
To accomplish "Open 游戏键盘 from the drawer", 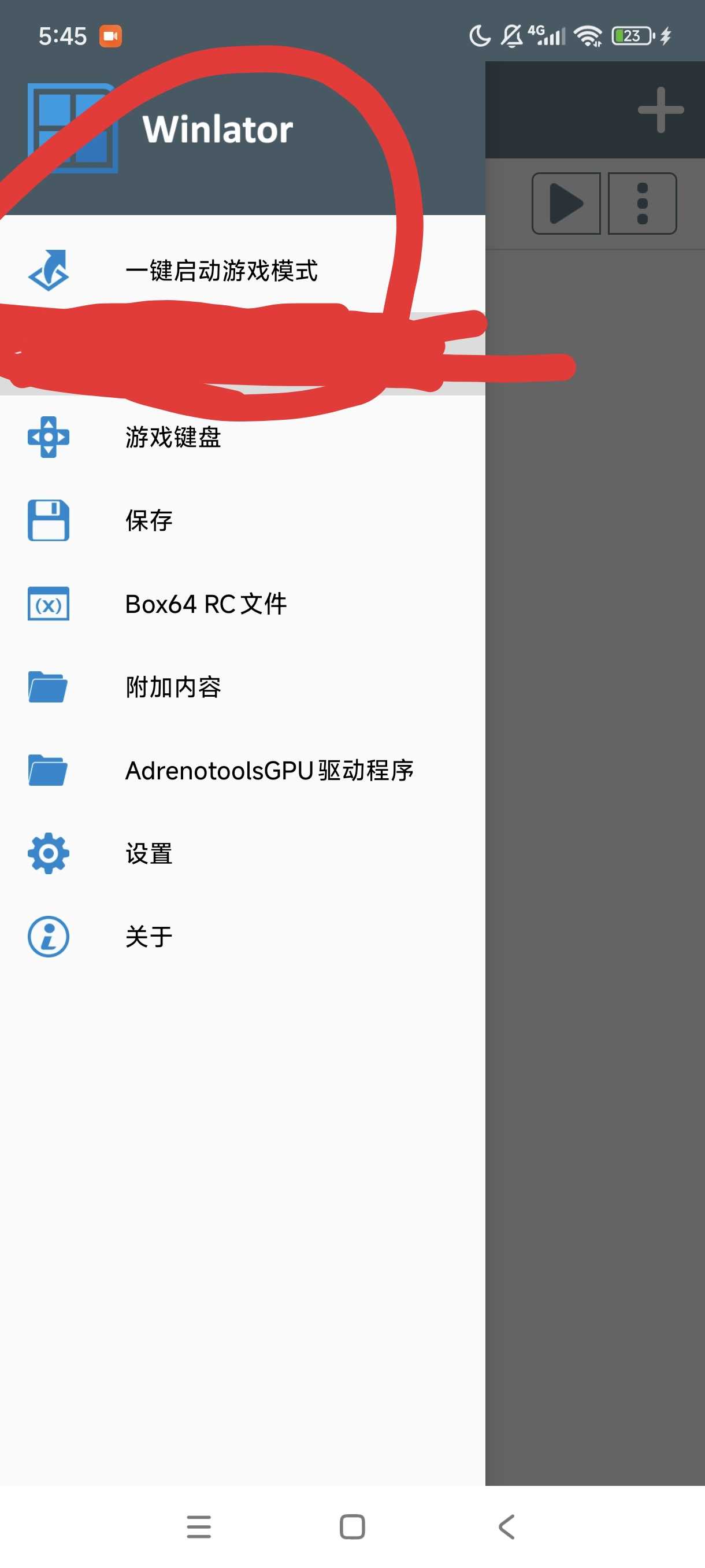I will click(173, 437).
